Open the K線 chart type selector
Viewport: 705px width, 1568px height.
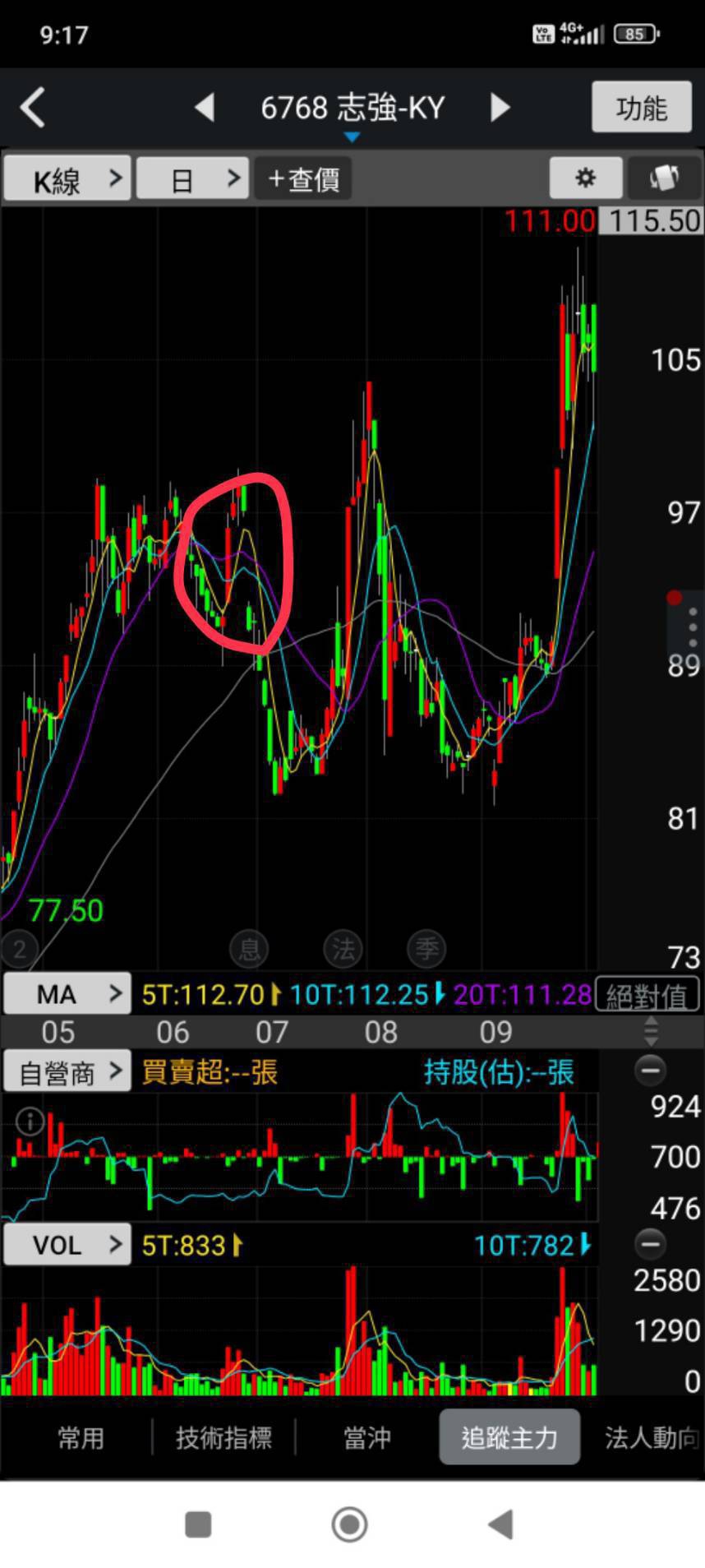(67, 178)
